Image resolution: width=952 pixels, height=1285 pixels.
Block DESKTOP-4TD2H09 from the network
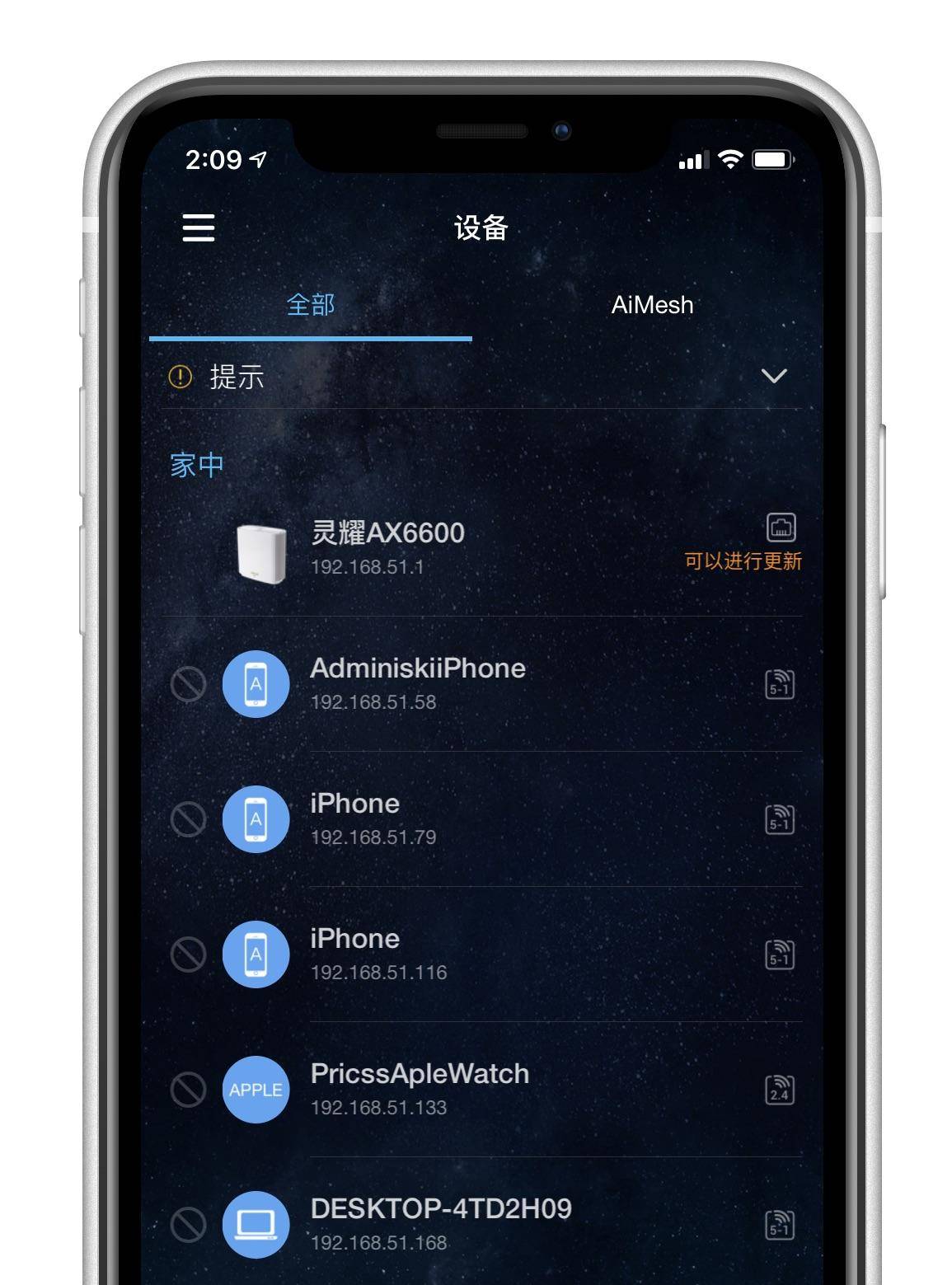click(188, 1225)
